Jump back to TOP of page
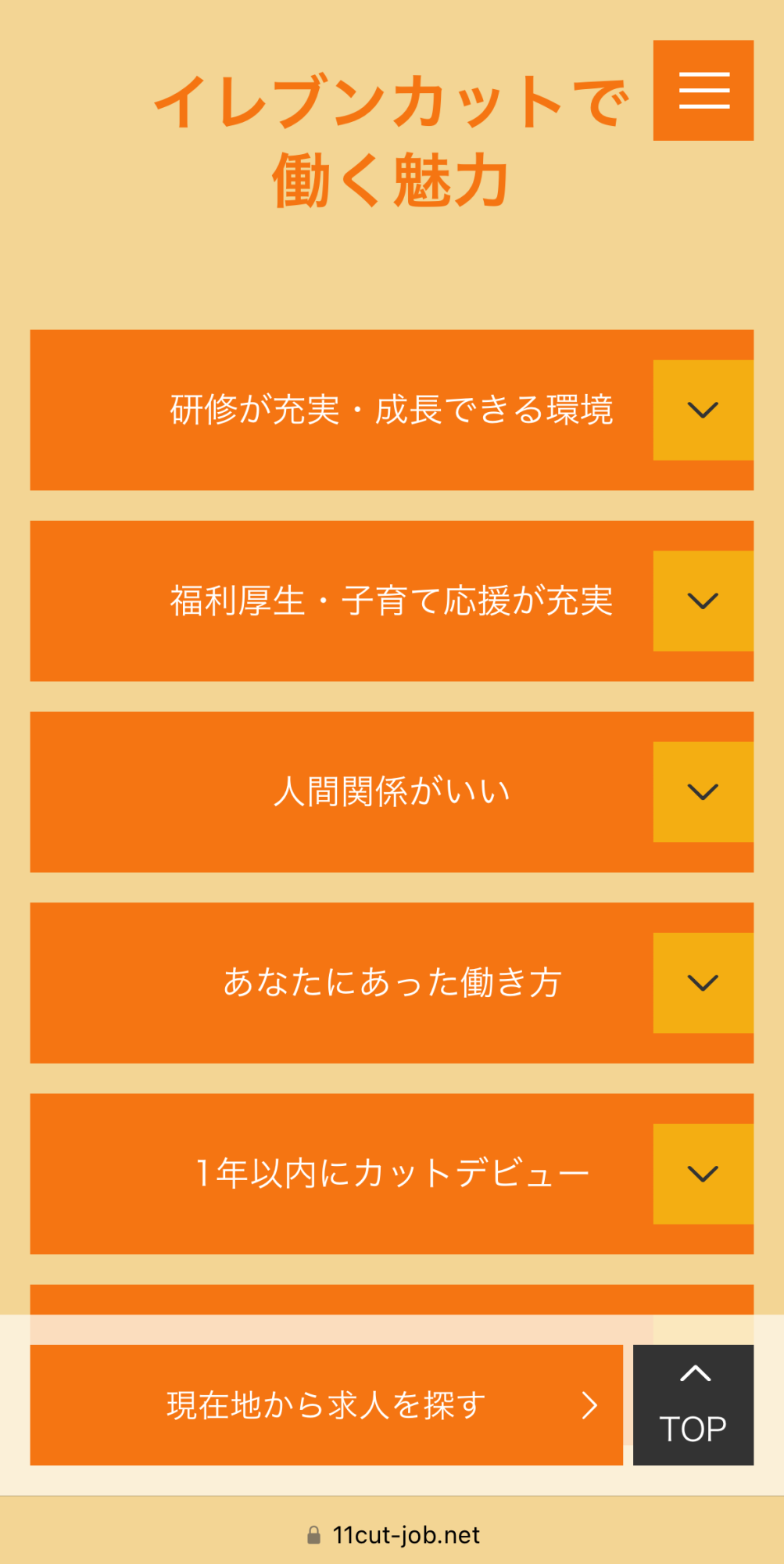 [x=693, y=1404]
